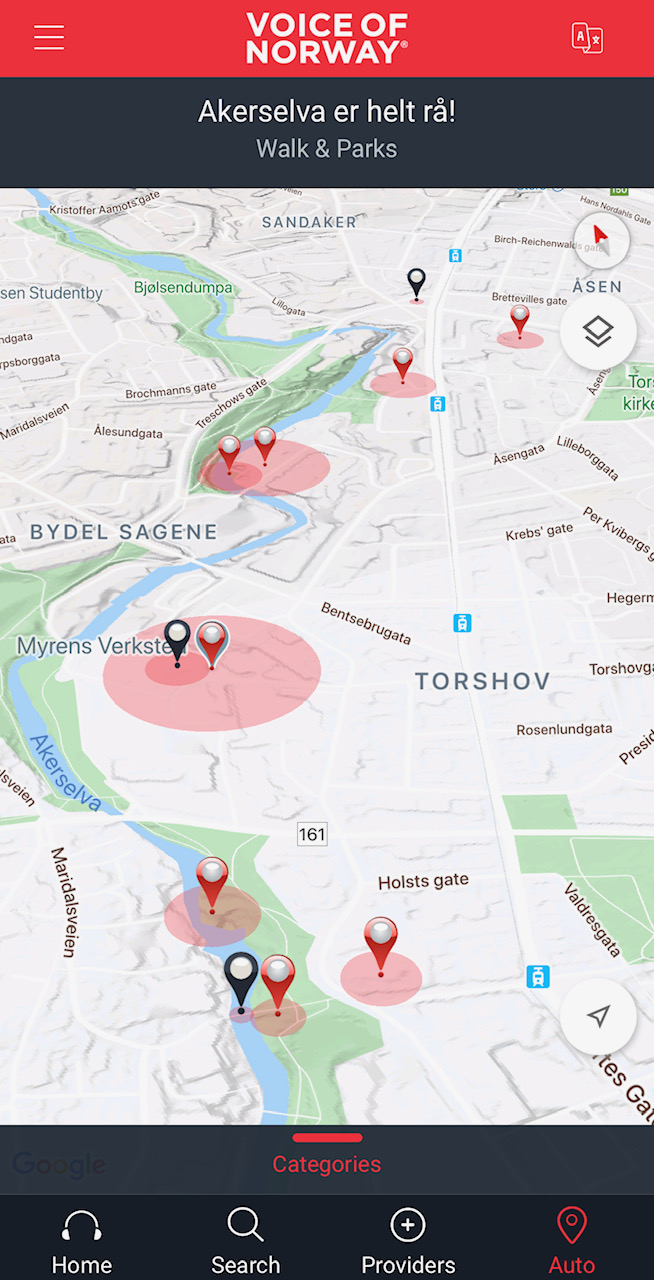This screenshot has height=1280, width=654.
Task: Open the language translation icon
Action: pos(587,38)
